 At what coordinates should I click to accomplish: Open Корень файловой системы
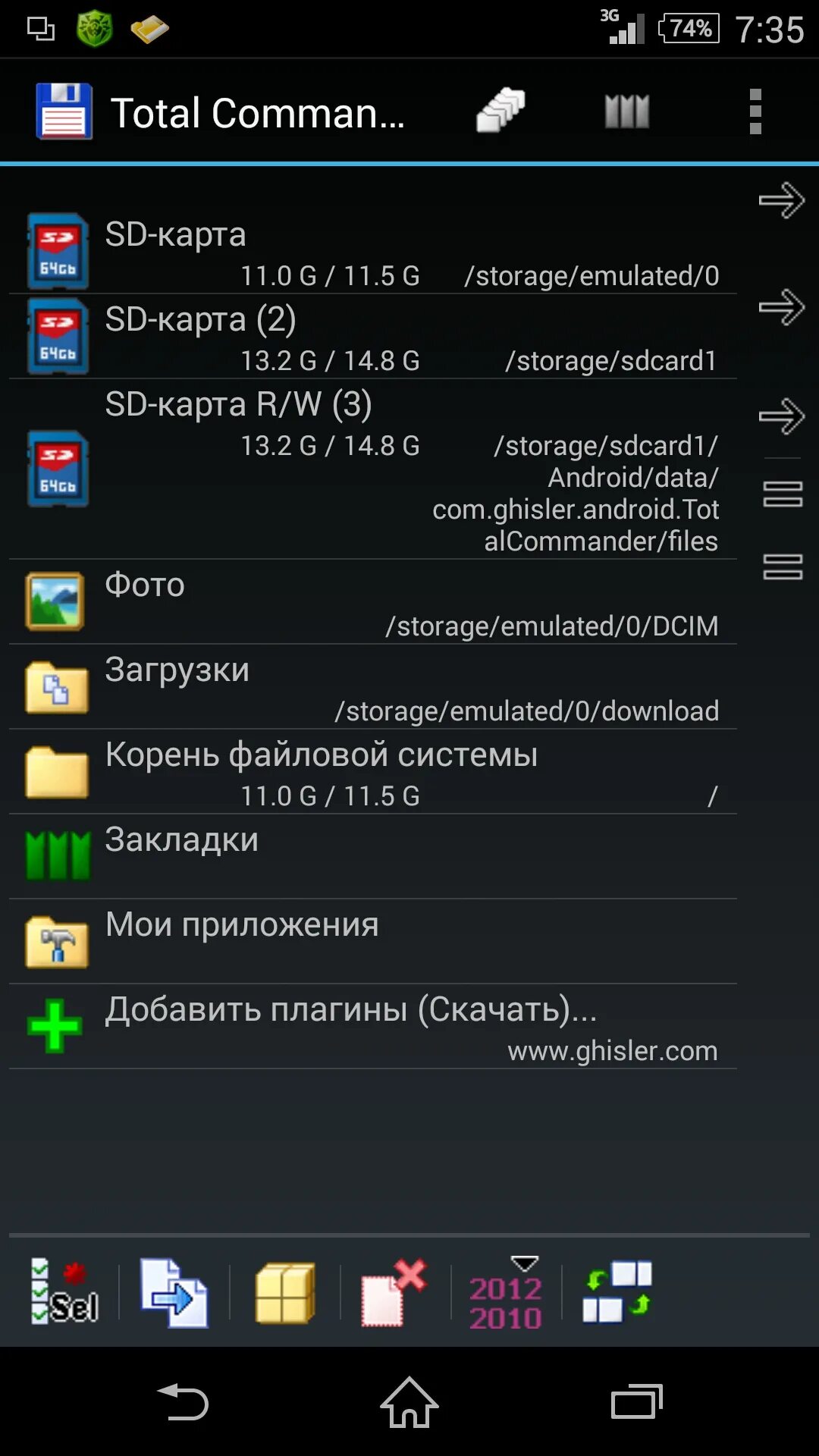pos(372,772)
